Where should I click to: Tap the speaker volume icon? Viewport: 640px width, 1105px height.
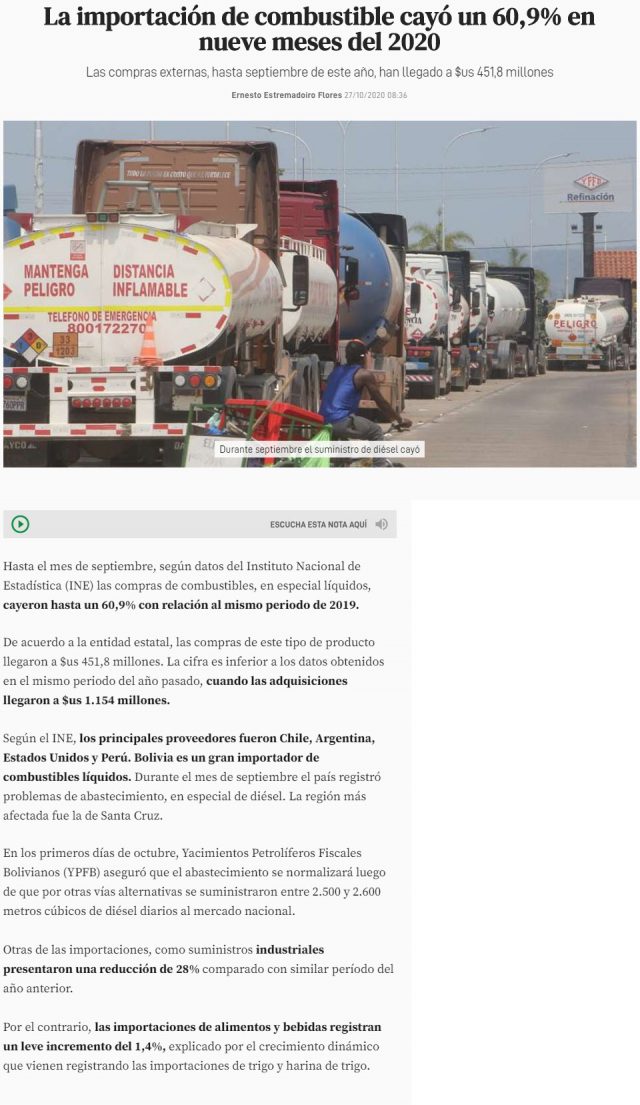point(381,524)
